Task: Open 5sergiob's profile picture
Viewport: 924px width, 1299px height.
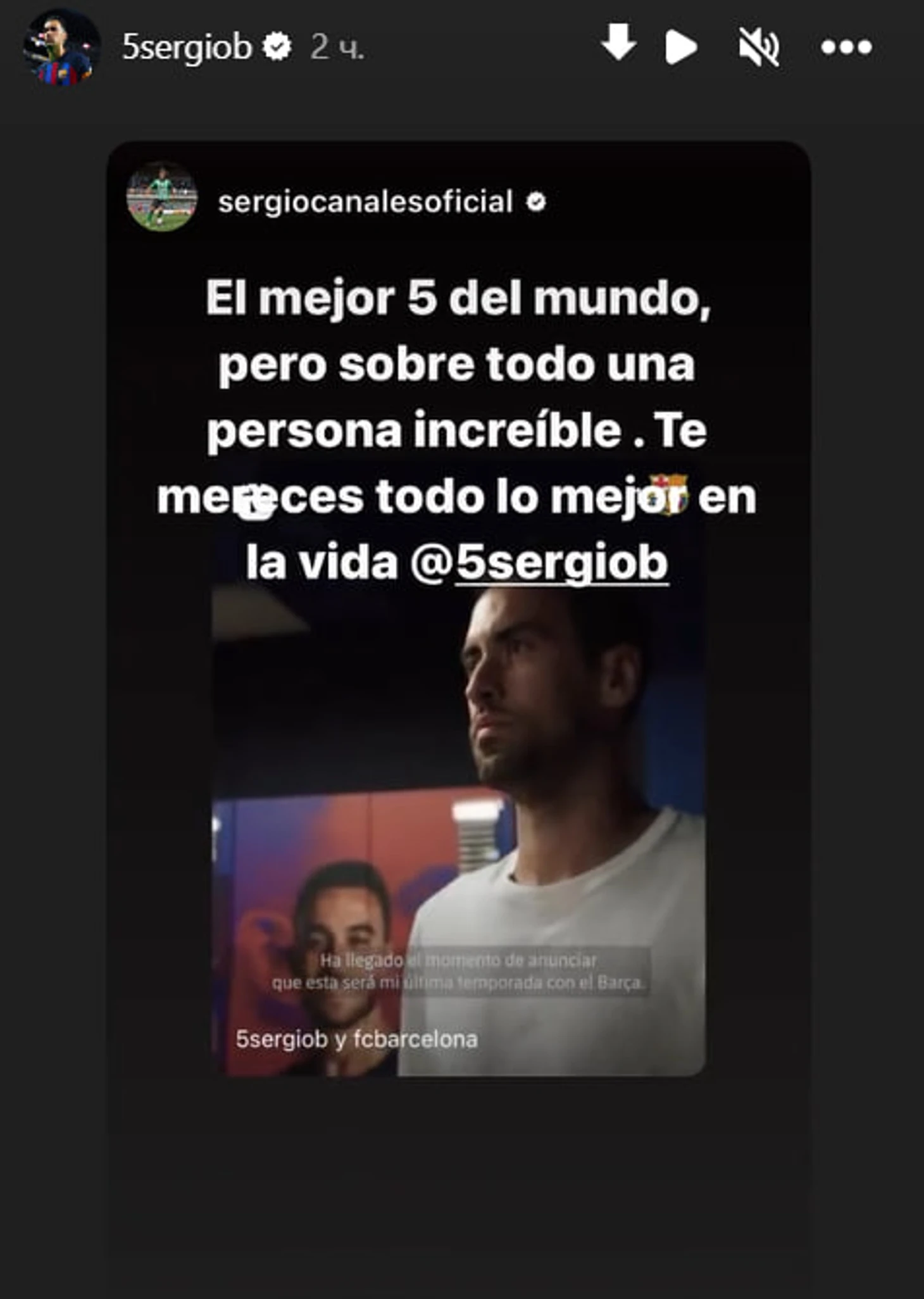Action: tap(61, 48)
